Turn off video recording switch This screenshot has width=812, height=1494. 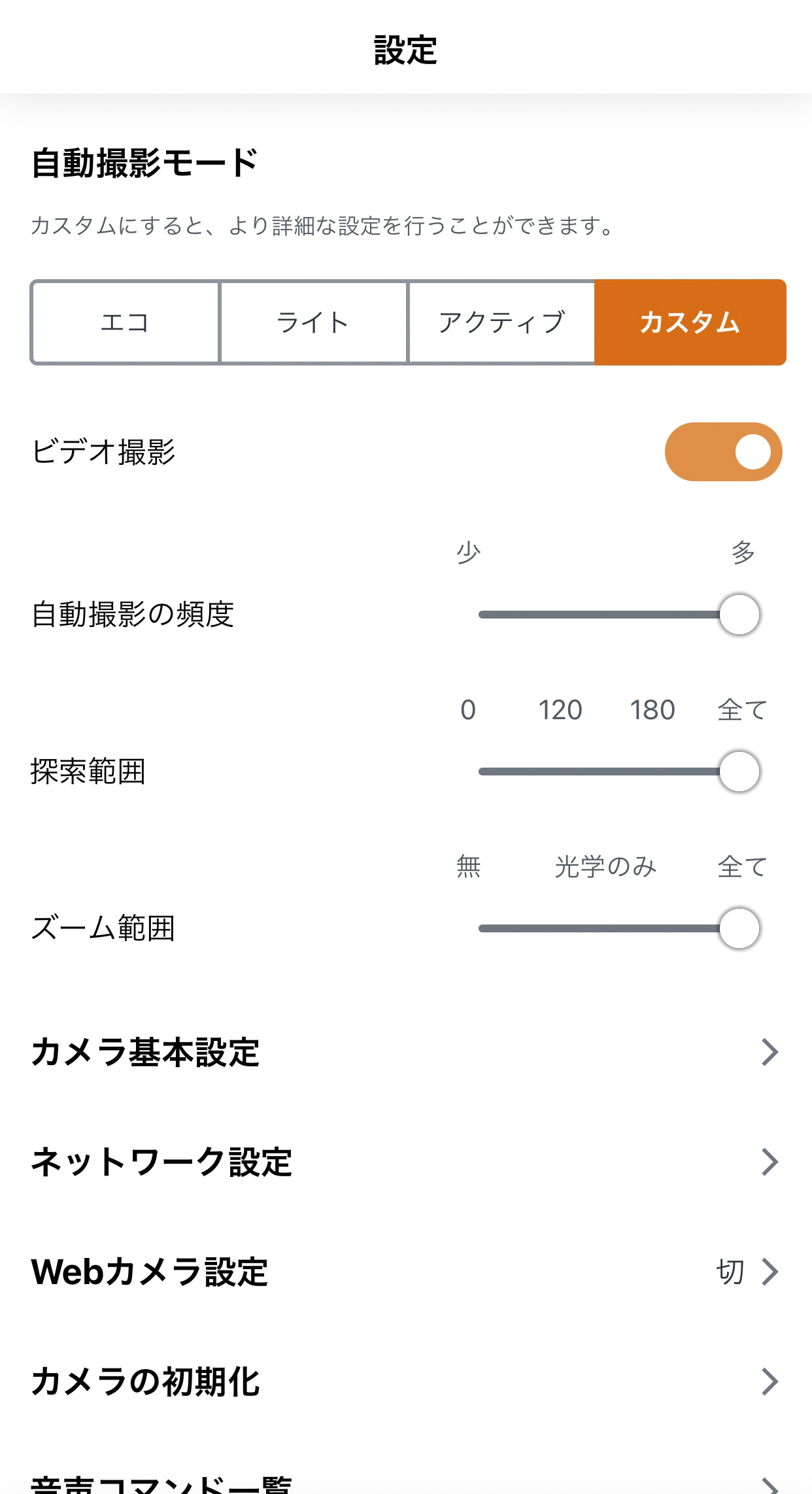[x=724, y=451]
